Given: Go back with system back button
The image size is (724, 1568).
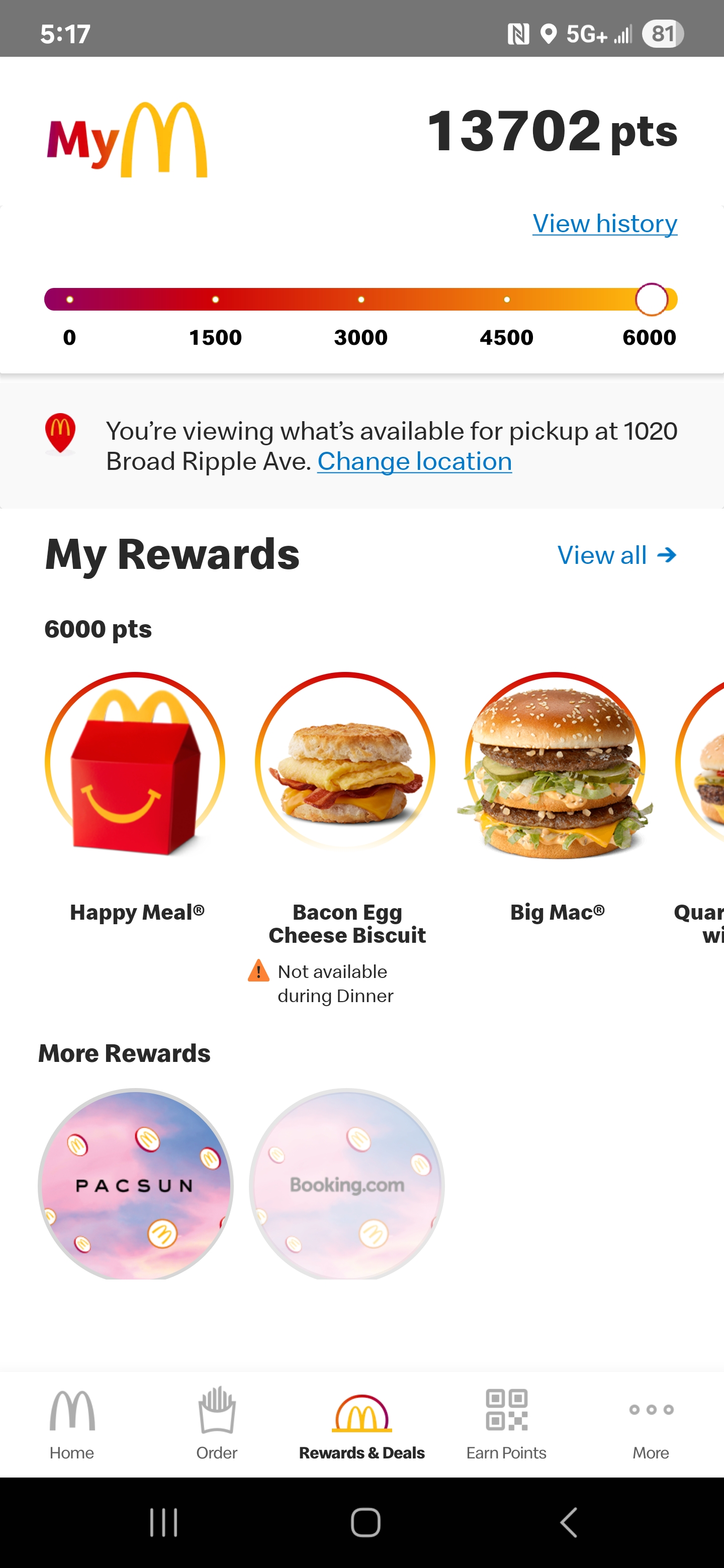Looking at the screenshot, I should click(568, 1522).
